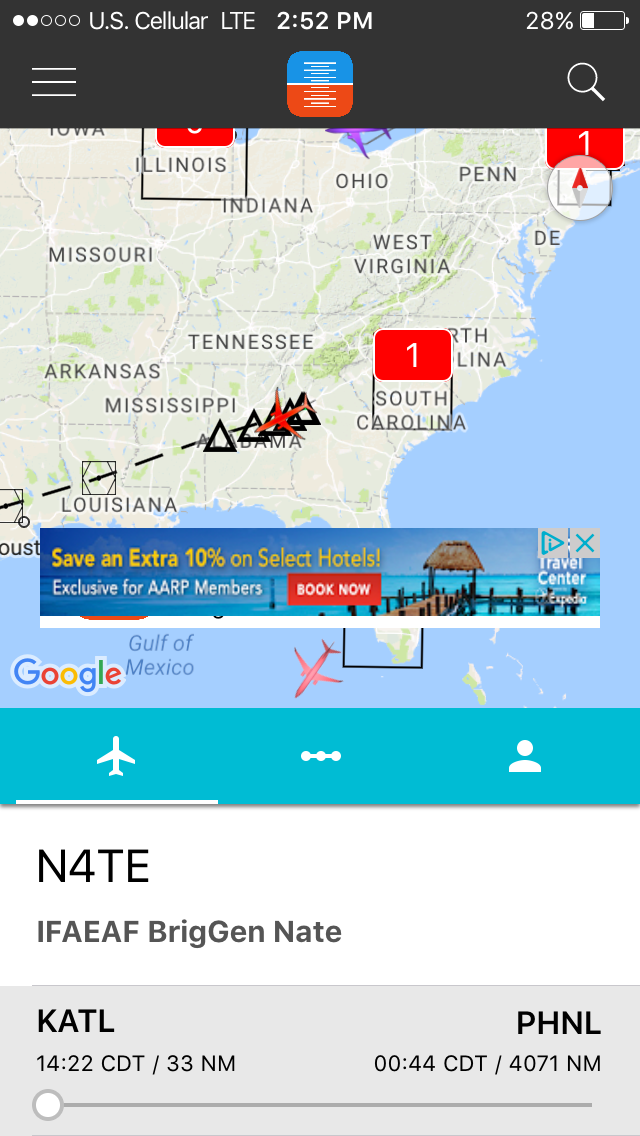Screen dimensions: 640x1136
Task: Close the AARP hotels ad
Action: 585,543
